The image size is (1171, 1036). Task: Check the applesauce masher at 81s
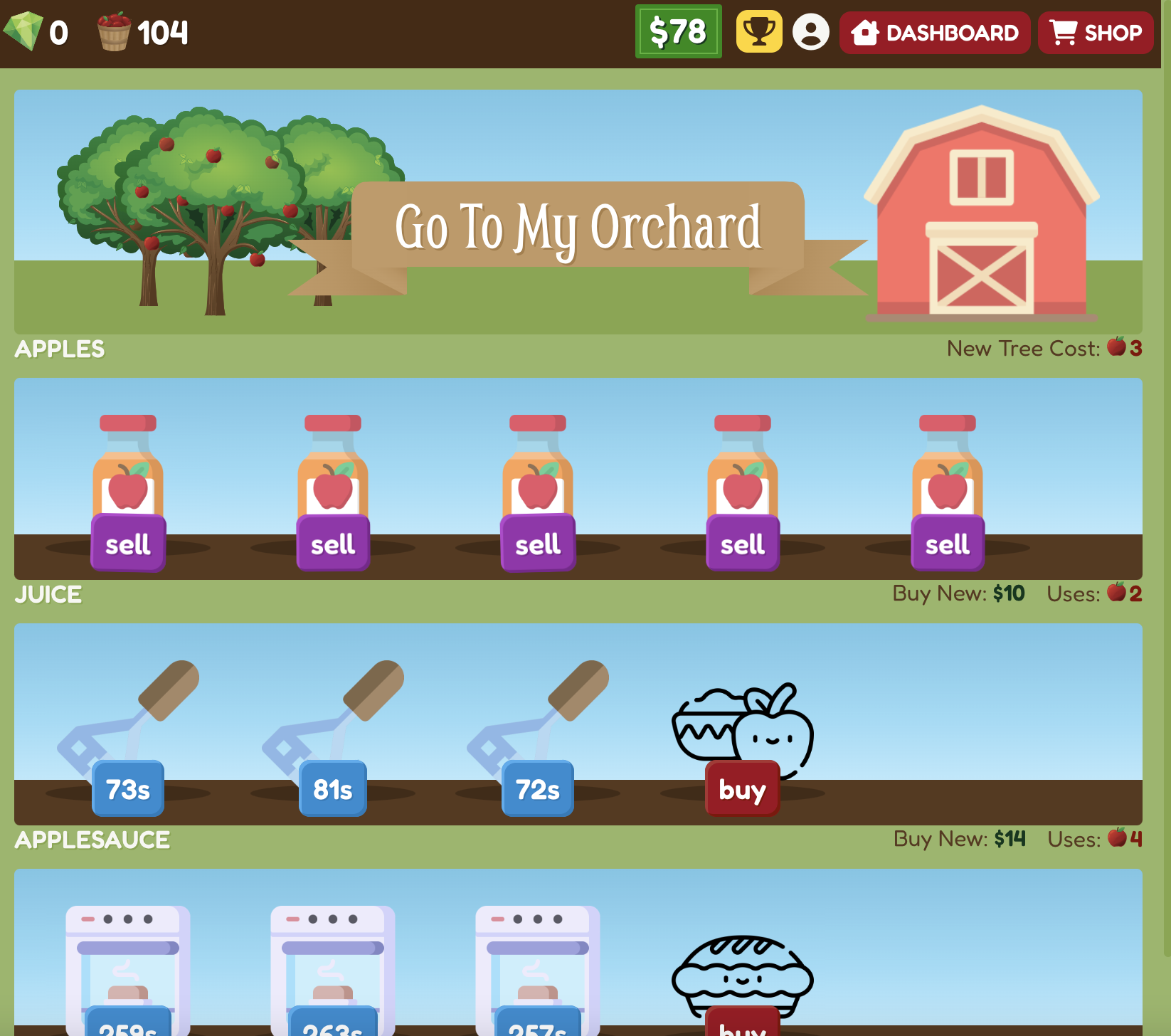[x=333, y=789]
